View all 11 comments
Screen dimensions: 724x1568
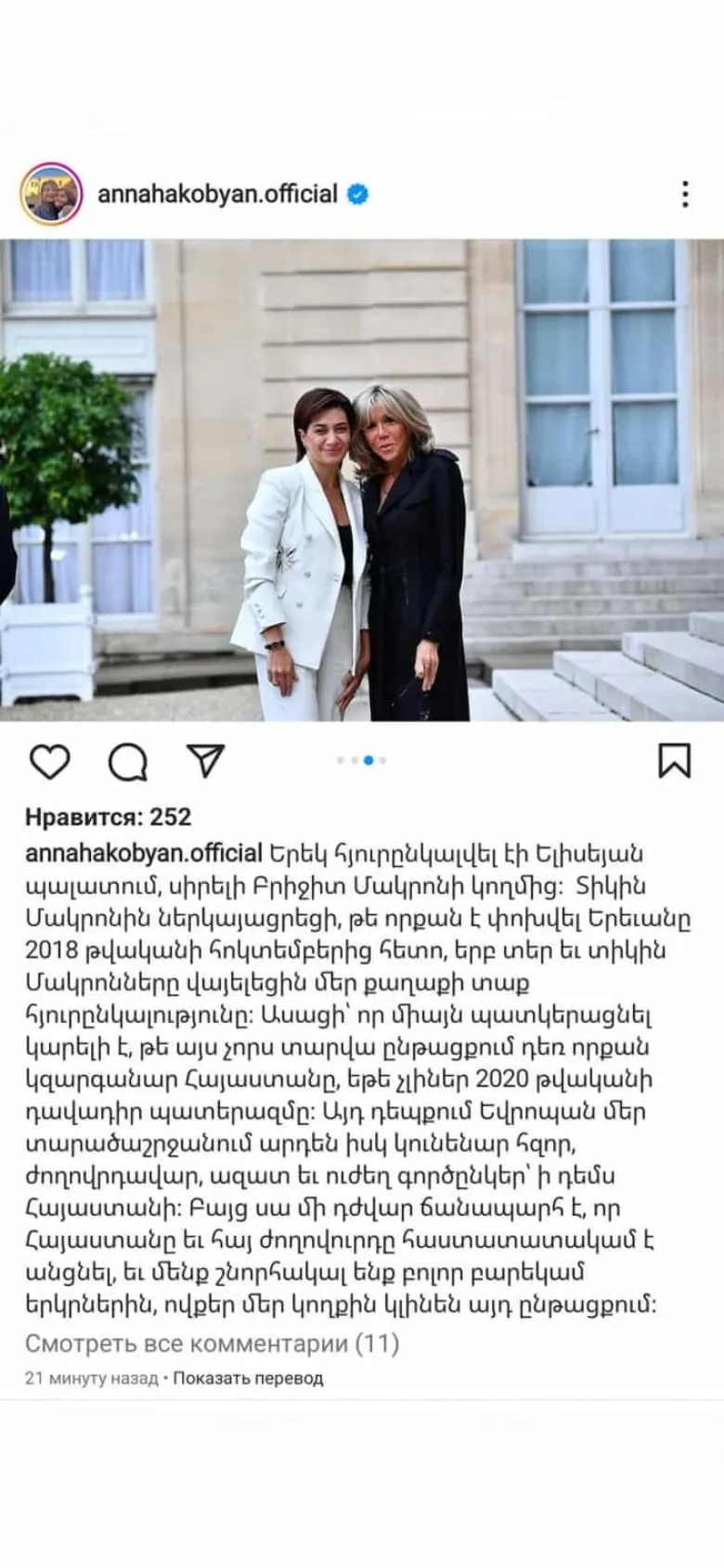pyautogui.click(x=212, y=1343)
